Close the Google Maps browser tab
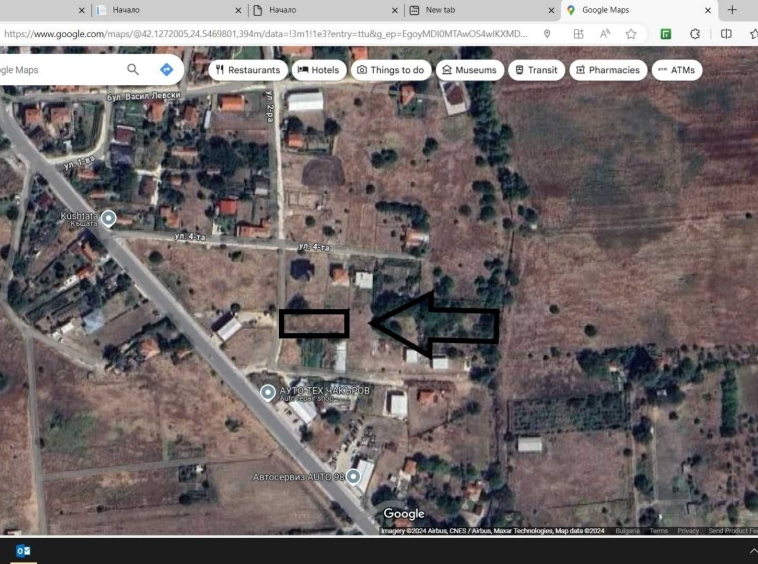This screenshot has width=758, height=564. (708, 10)
